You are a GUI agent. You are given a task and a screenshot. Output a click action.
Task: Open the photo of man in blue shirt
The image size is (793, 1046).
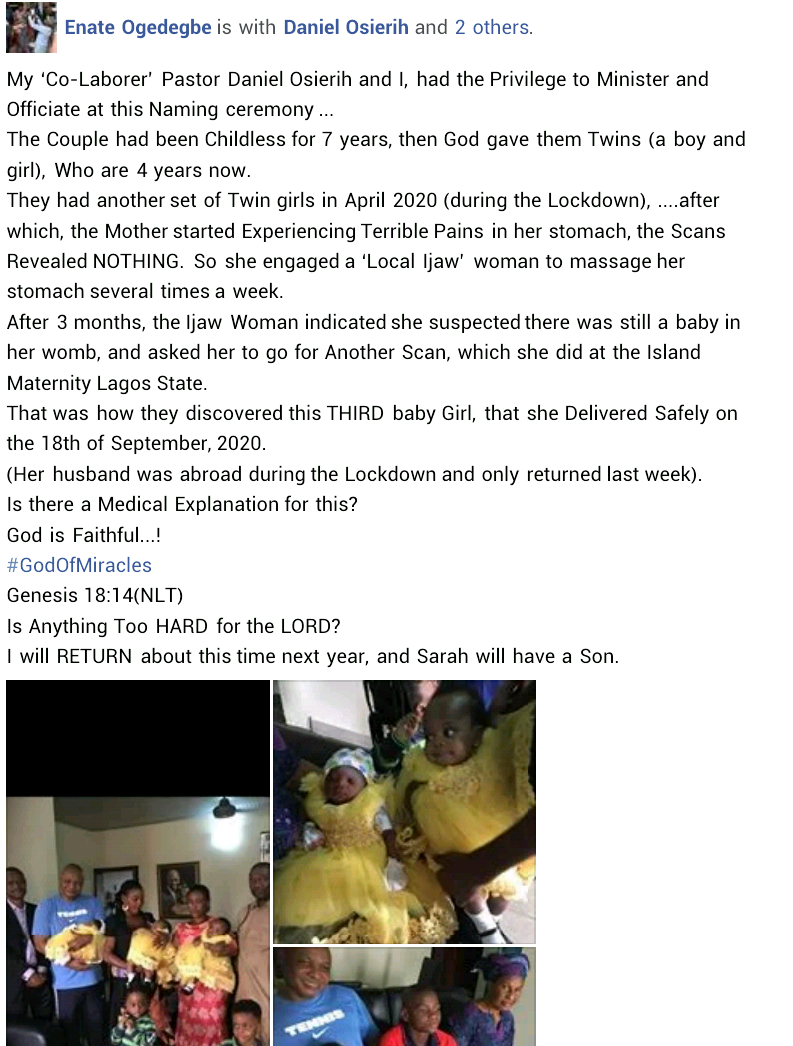pyautogui.click(x=404, y=996)
